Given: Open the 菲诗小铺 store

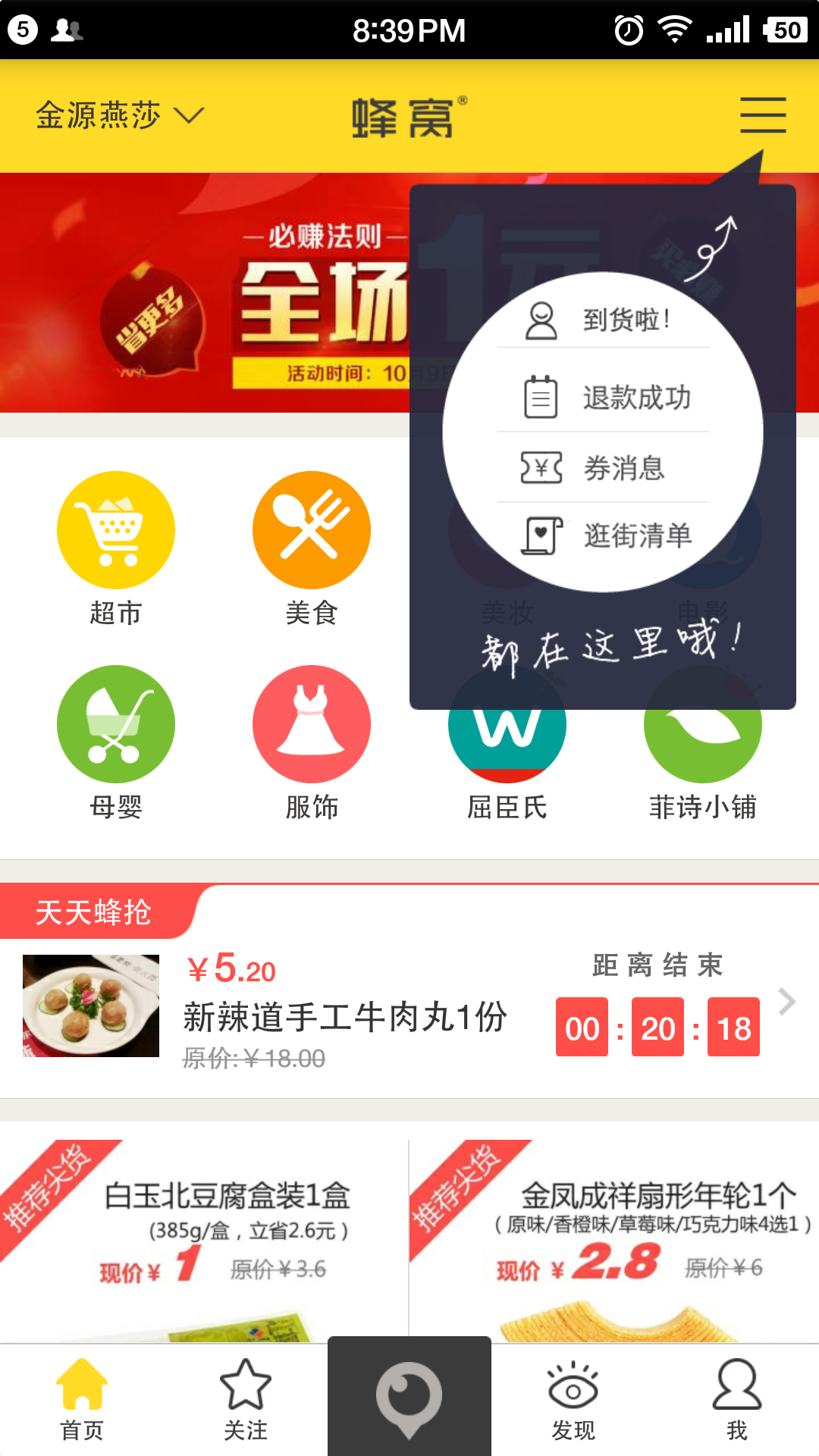Looking at the screenshot, I should click(x=703, y=751).
